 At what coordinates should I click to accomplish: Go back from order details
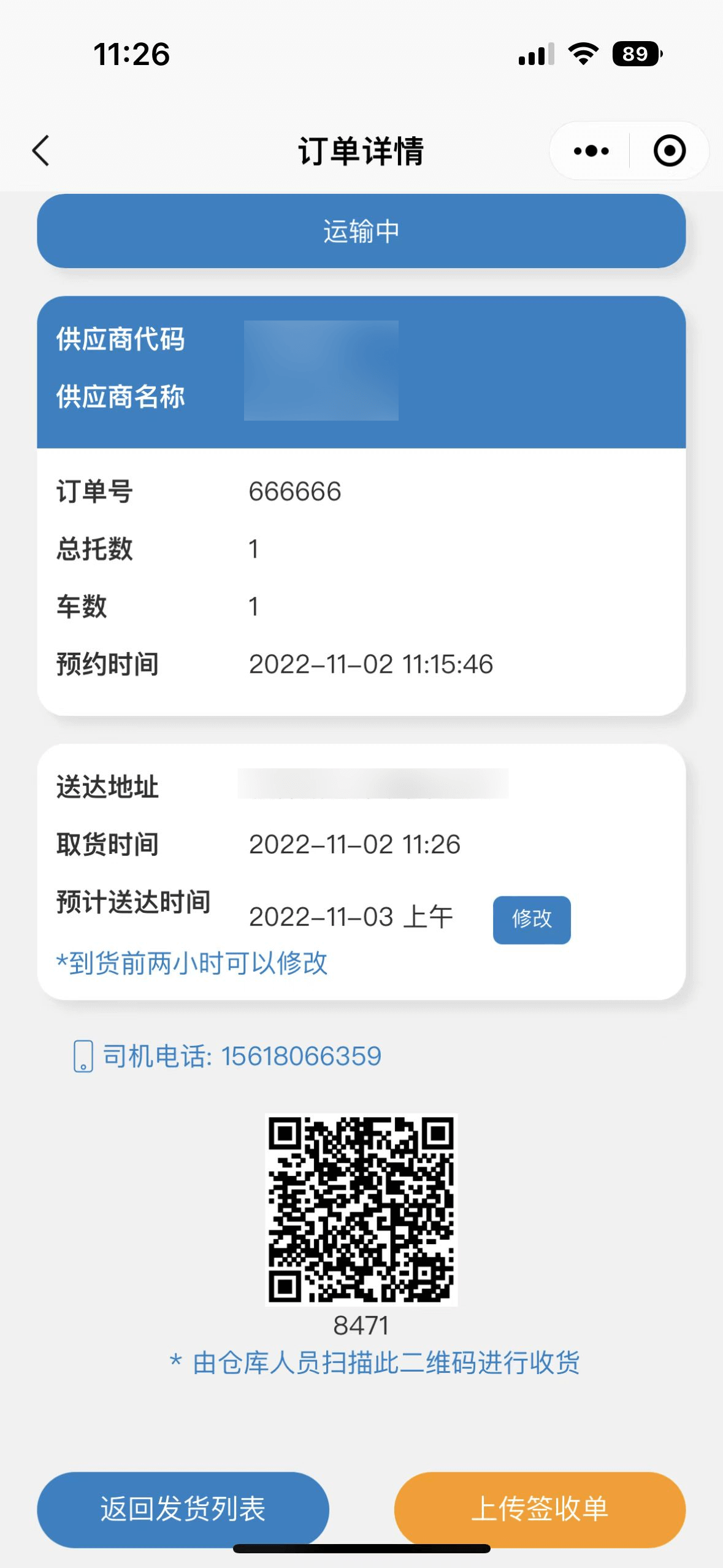coord(41,151)
